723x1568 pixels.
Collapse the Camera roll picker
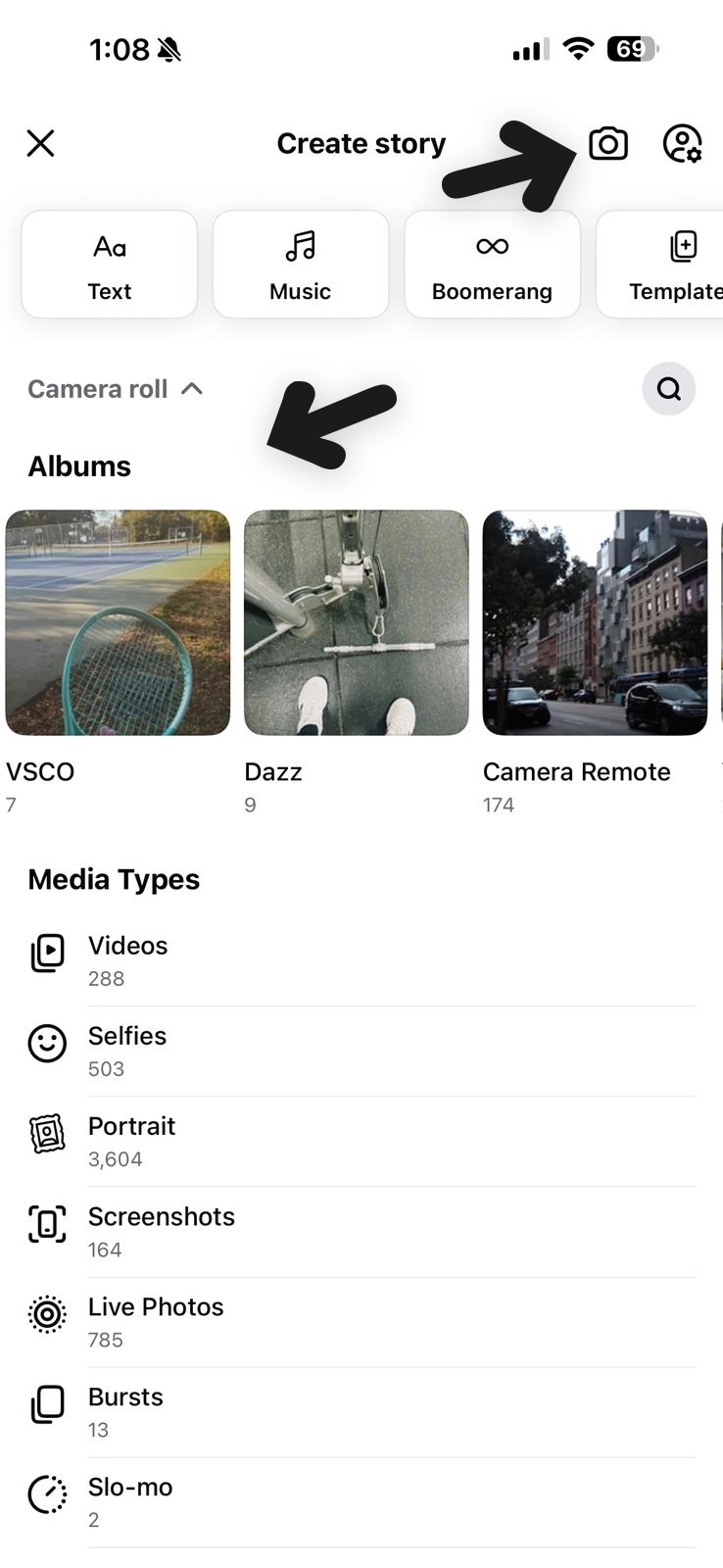pyautogui.click(x=115, y=388)
